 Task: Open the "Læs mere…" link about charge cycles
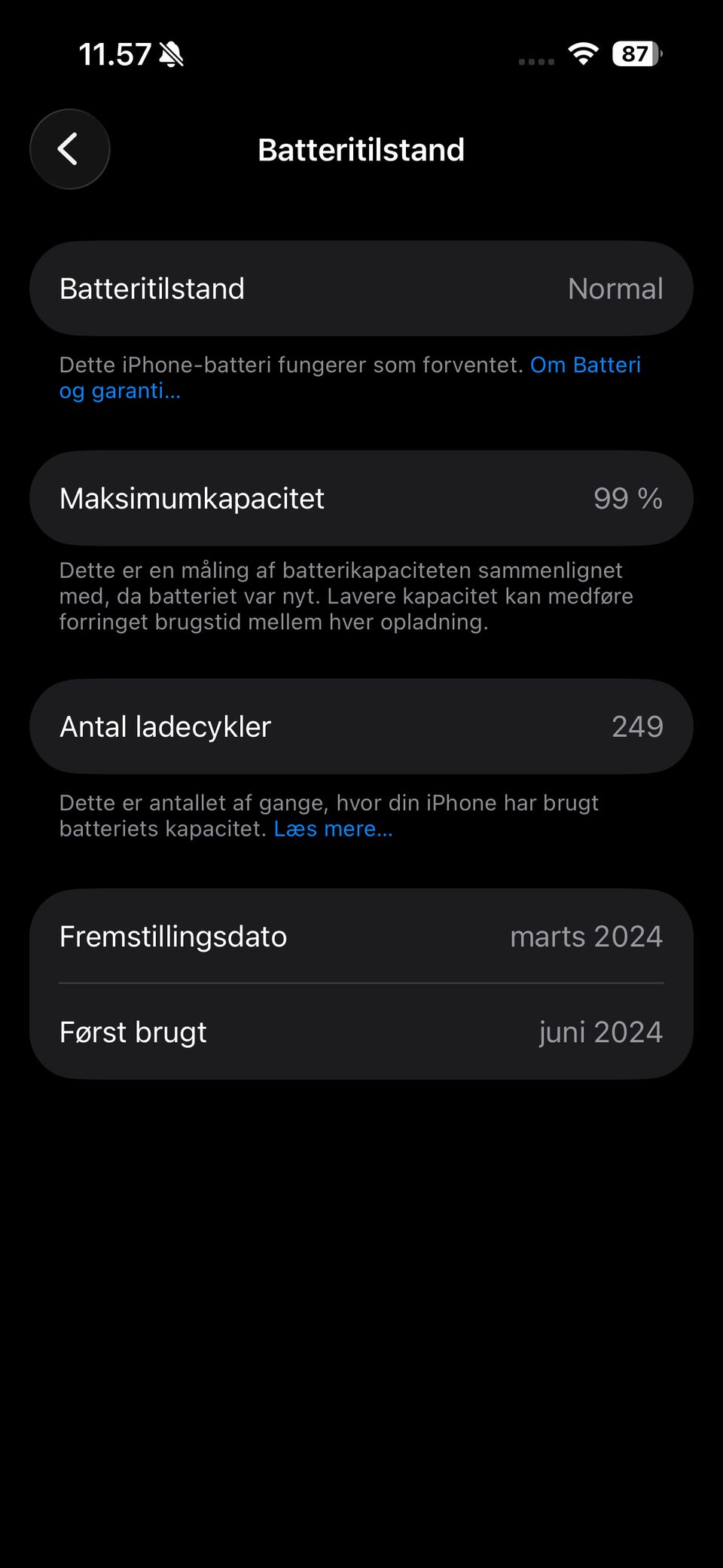pyautogui.click(x=333, y=829)
